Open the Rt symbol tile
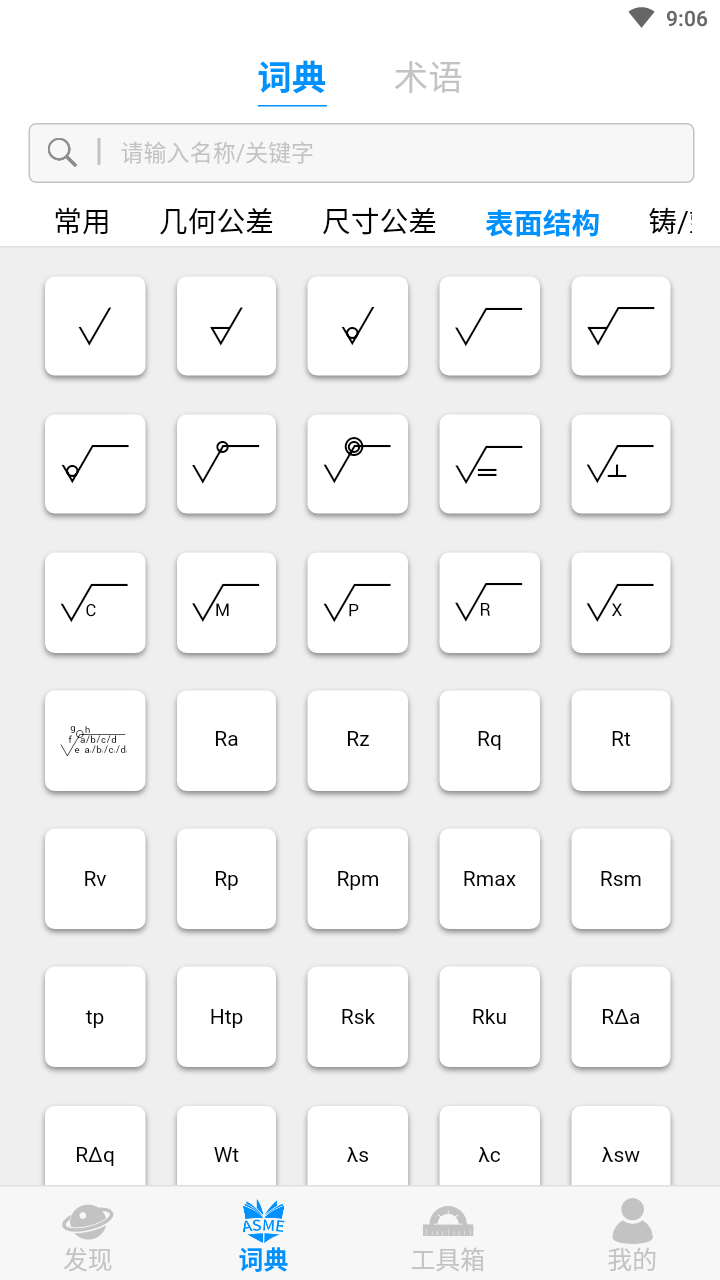This screenshot has height=1280, width=720. coord(621,740)
